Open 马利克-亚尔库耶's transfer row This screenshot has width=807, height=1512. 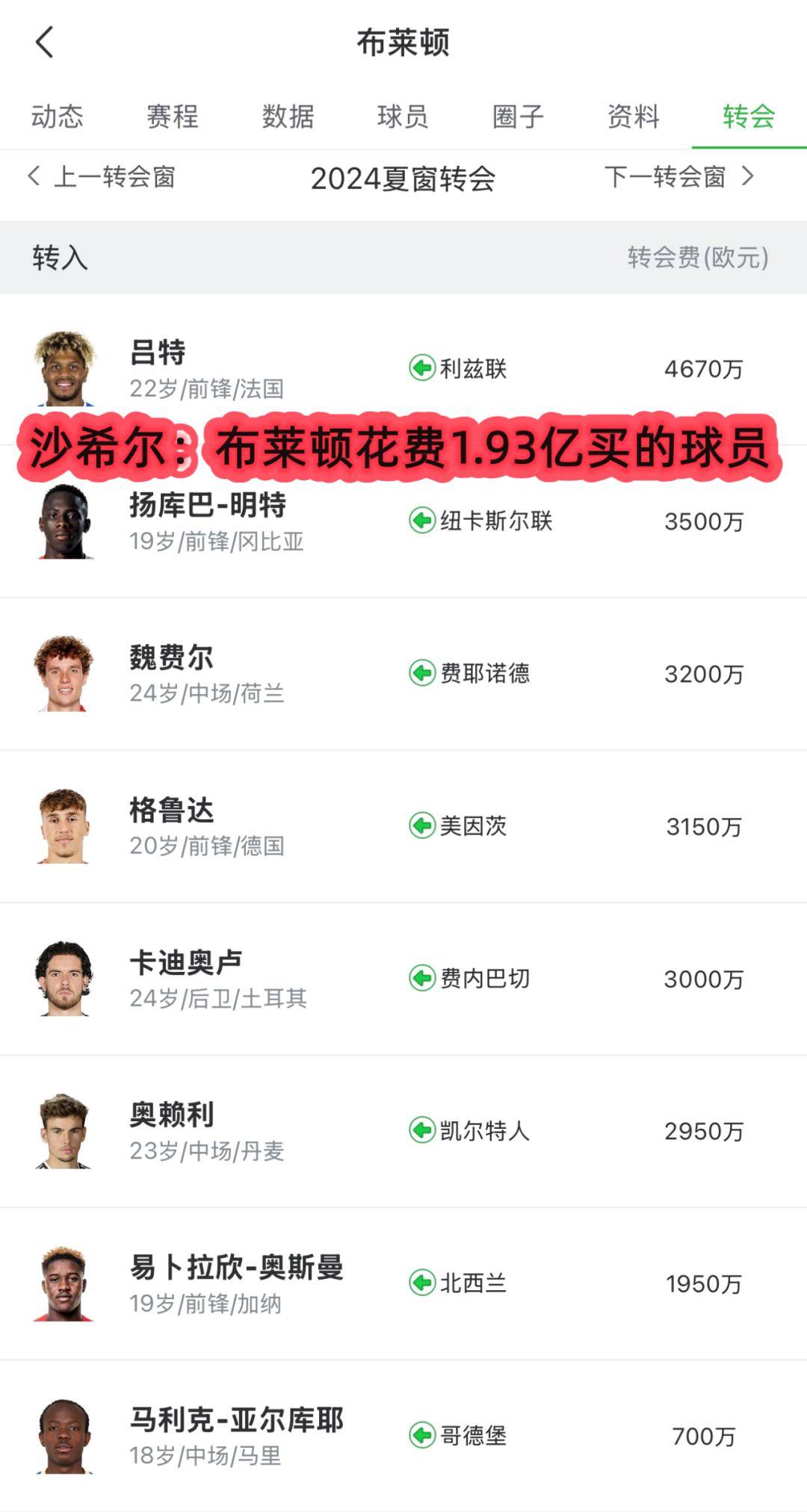(x=403, y=1436)
